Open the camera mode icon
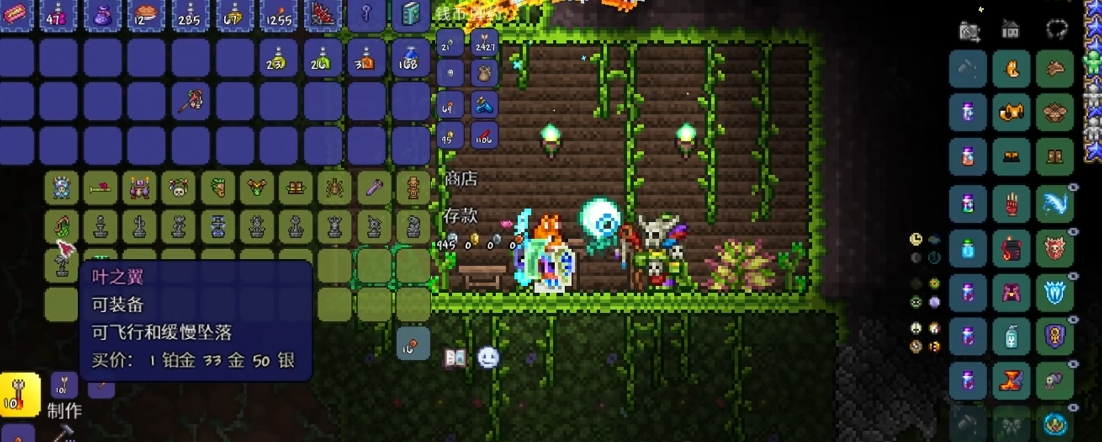The height and width of the screenshot is (442, 1102). click(x=969, y=30)
